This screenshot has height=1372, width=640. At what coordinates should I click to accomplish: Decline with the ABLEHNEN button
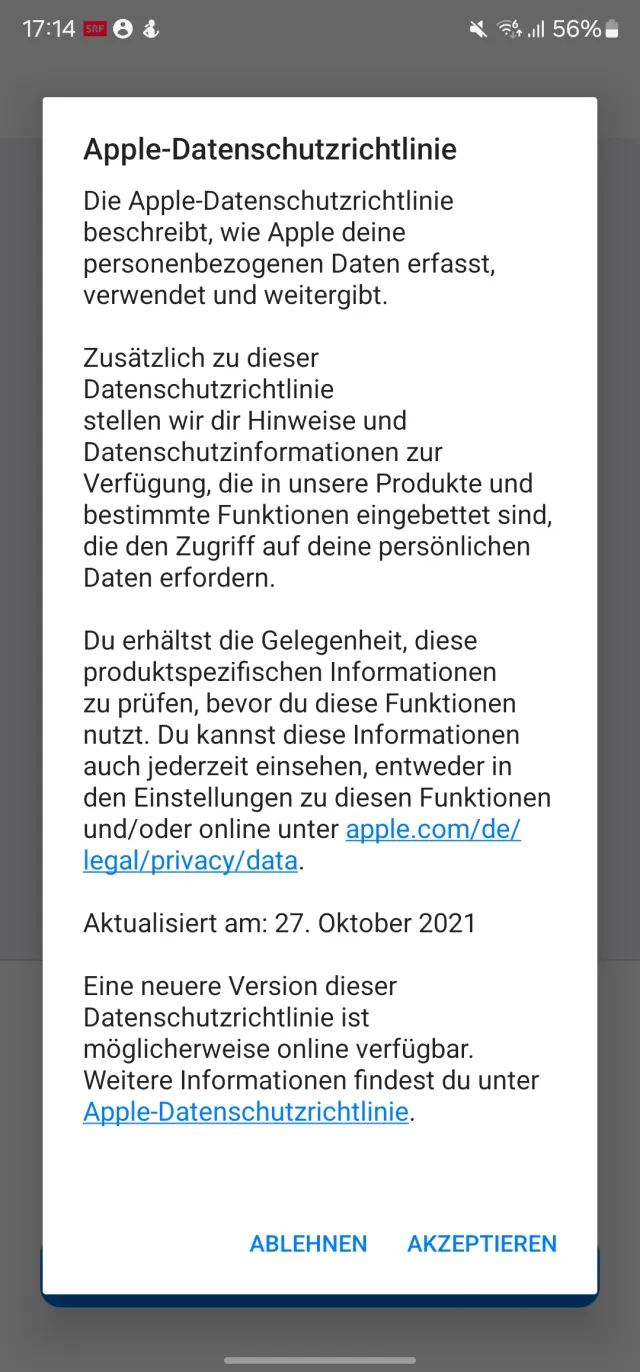(x=308, y=1243)
